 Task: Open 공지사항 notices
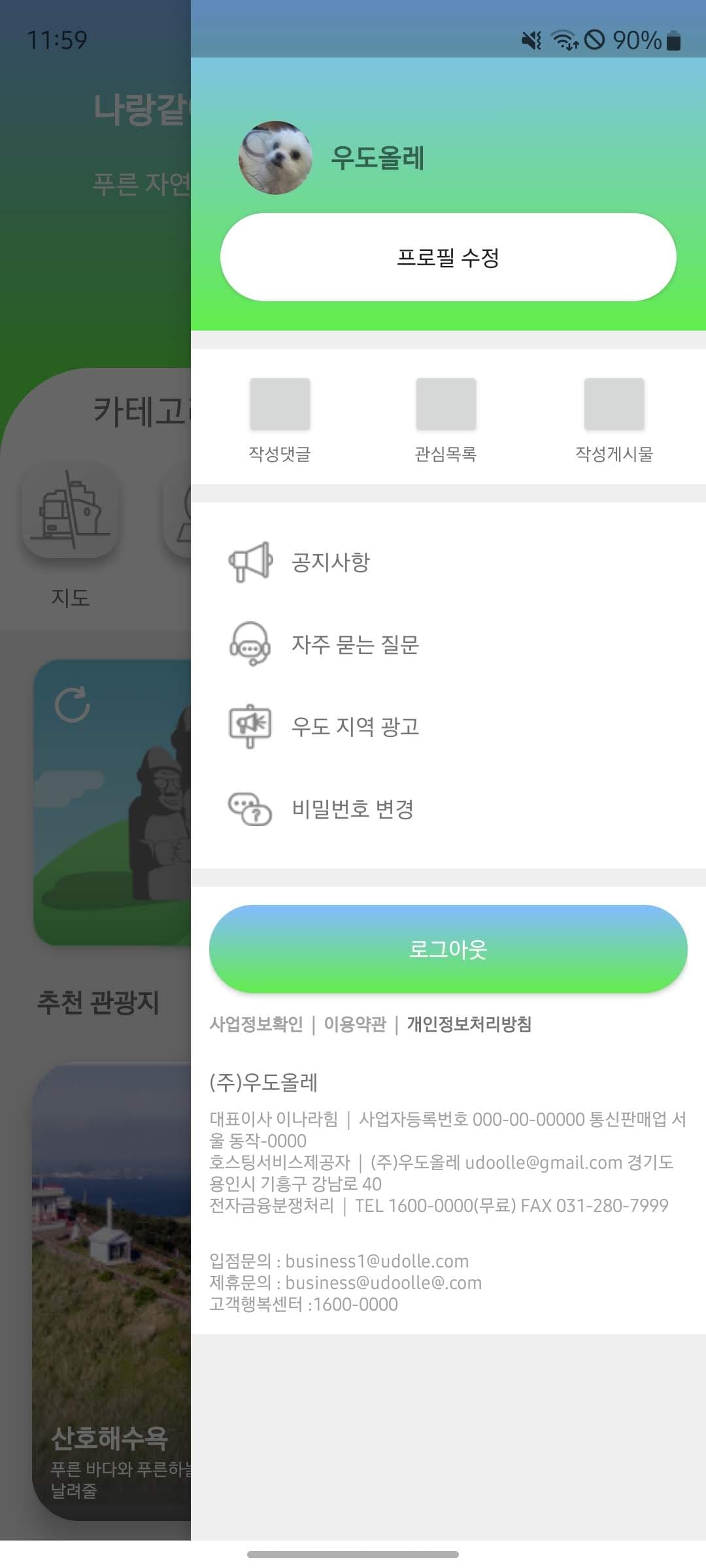pos(331,563)
